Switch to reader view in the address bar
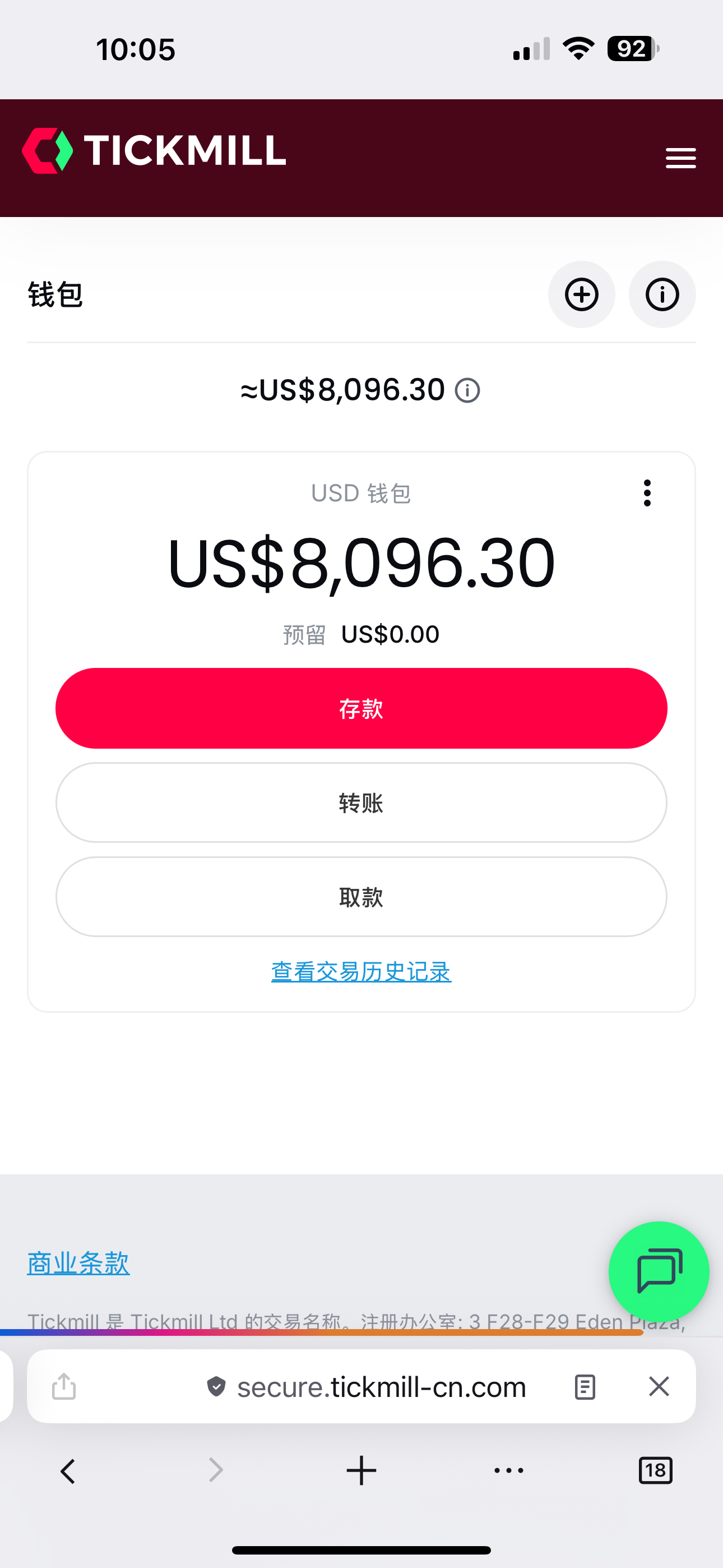Image resolution: width=723 pixels, height=1568 pixels. click(x=584, y=1387)
